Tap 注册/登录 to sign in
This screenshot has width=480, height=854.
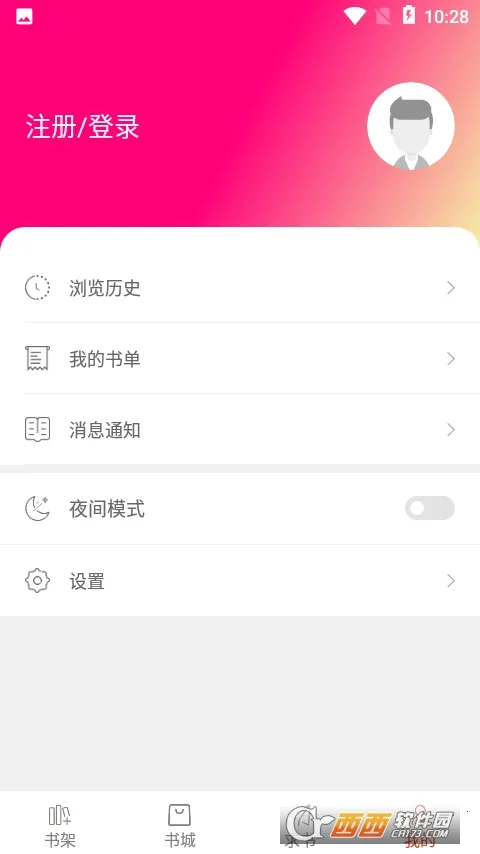point(82,127)
